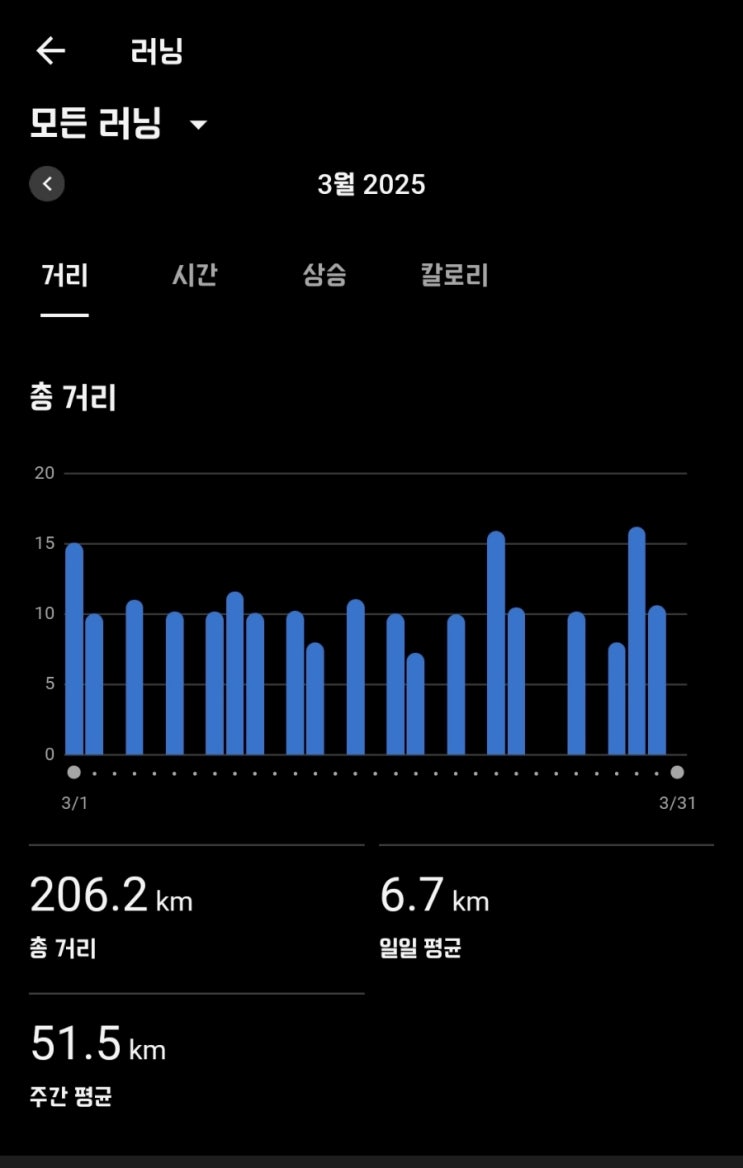Open the 상승 tab

[x=325, y=276]
